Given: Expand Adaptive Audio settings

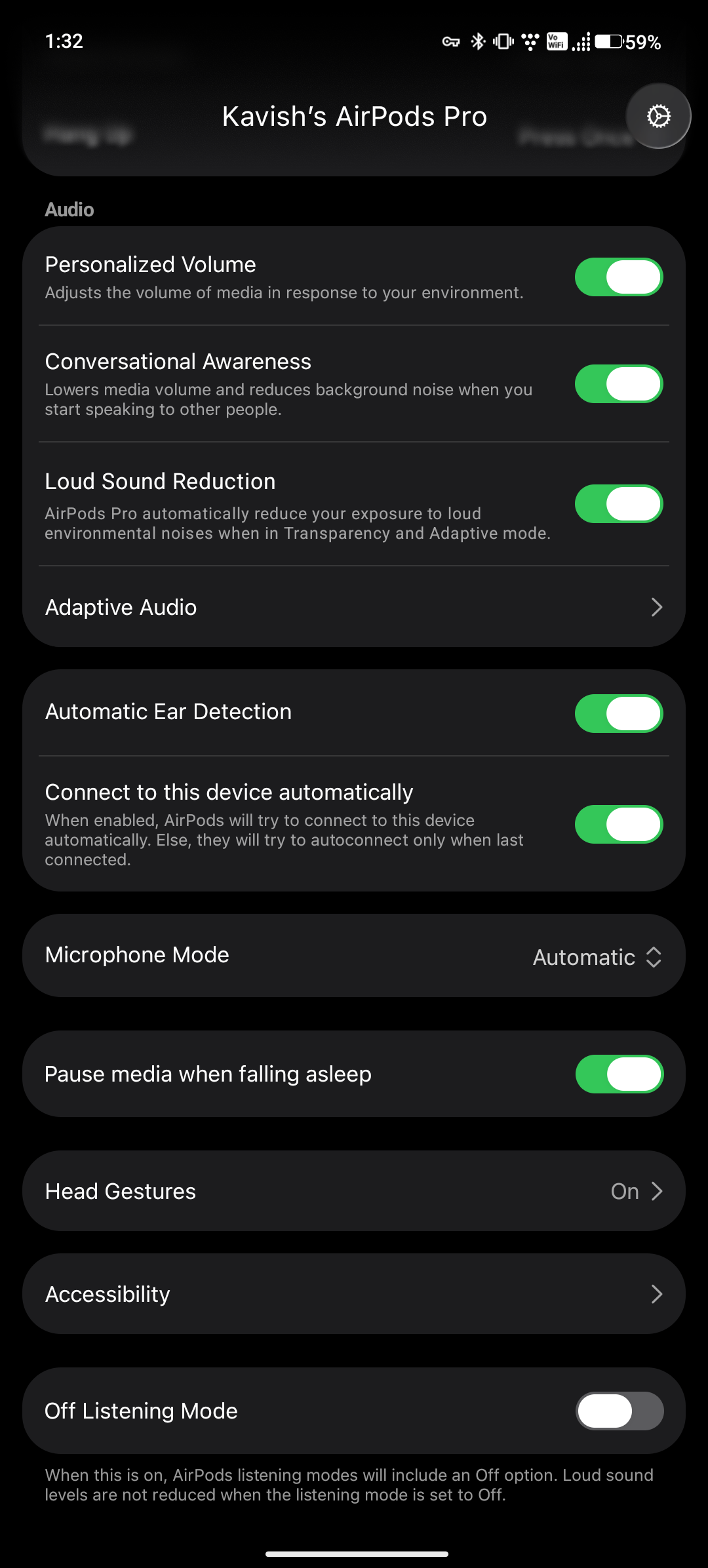Looking at the screenshot, I should pos(354,607).
